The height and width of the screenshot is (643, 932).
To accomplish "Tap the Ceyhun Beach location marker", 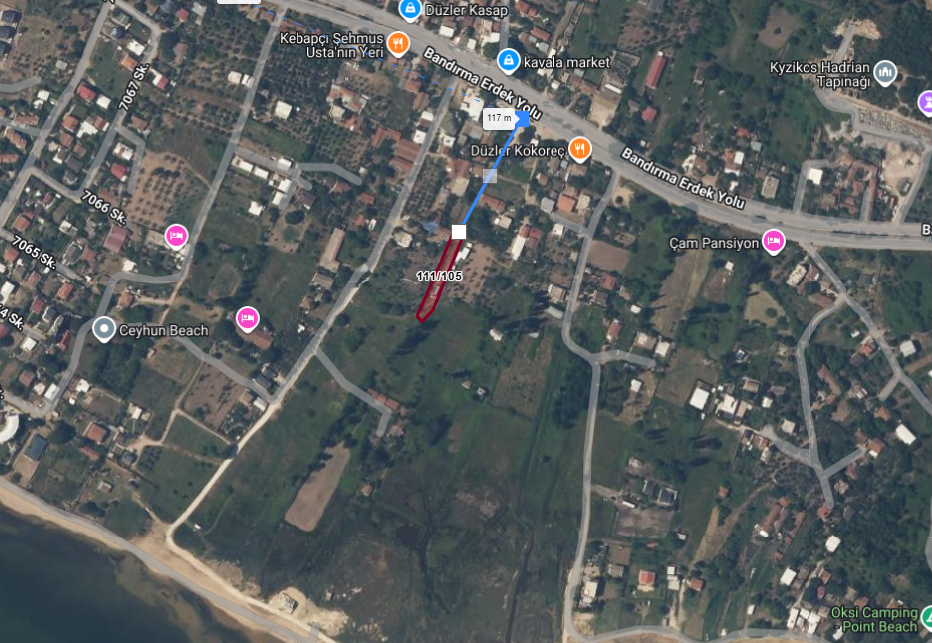I will click(x=104, y=328).
